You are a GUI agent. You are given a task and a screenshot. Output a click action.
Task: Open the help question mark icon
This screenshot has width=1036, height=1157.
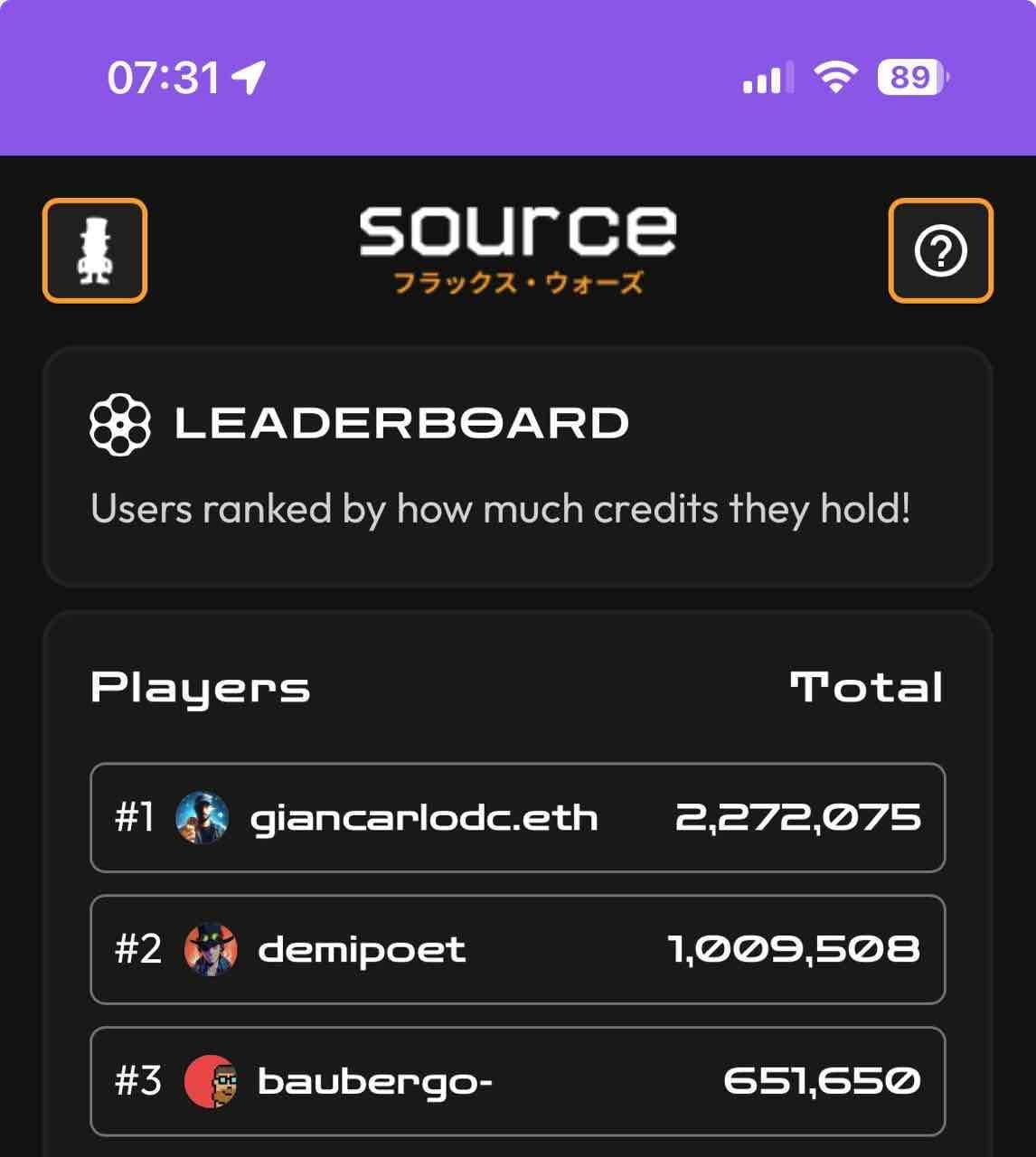[940, 250]
